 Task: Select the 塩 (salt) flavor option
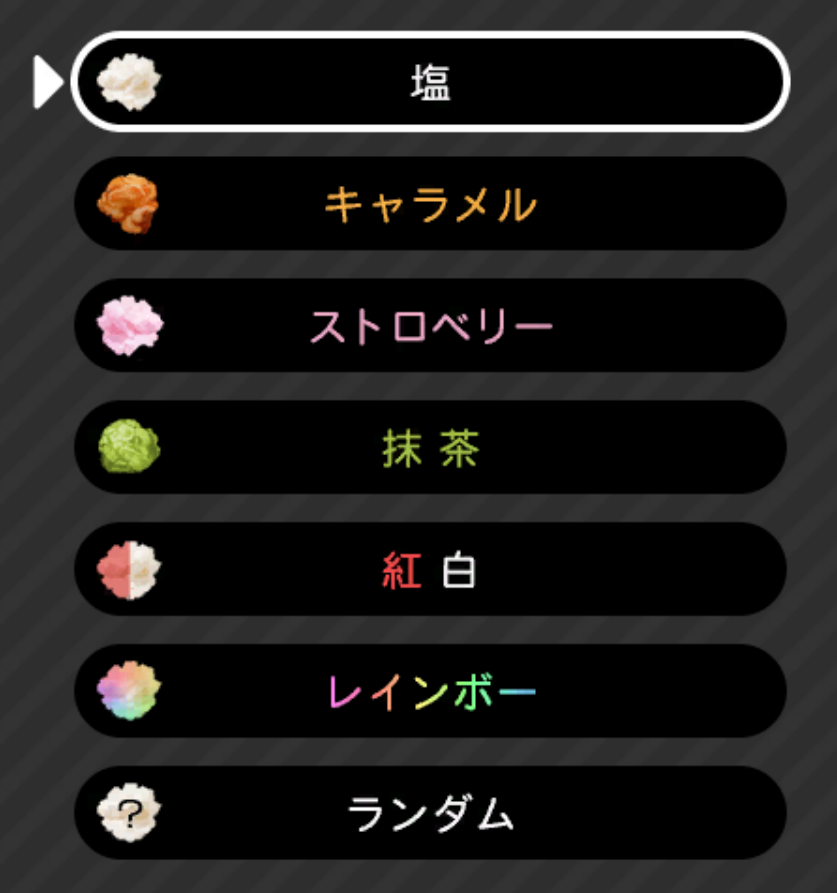point(431,82)
